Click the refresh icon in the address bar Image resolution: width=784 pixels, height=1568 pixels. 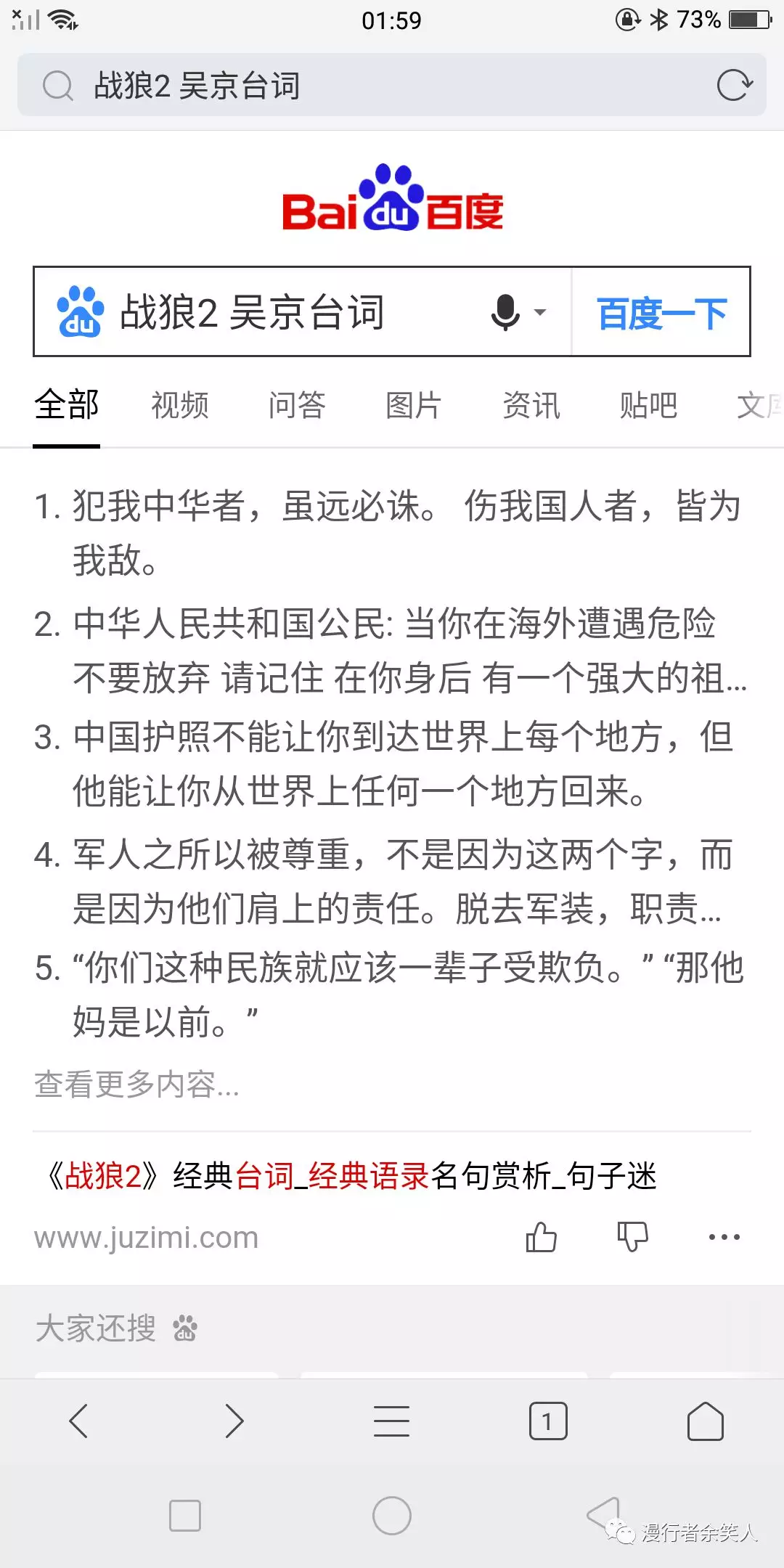tap(735, 84)
